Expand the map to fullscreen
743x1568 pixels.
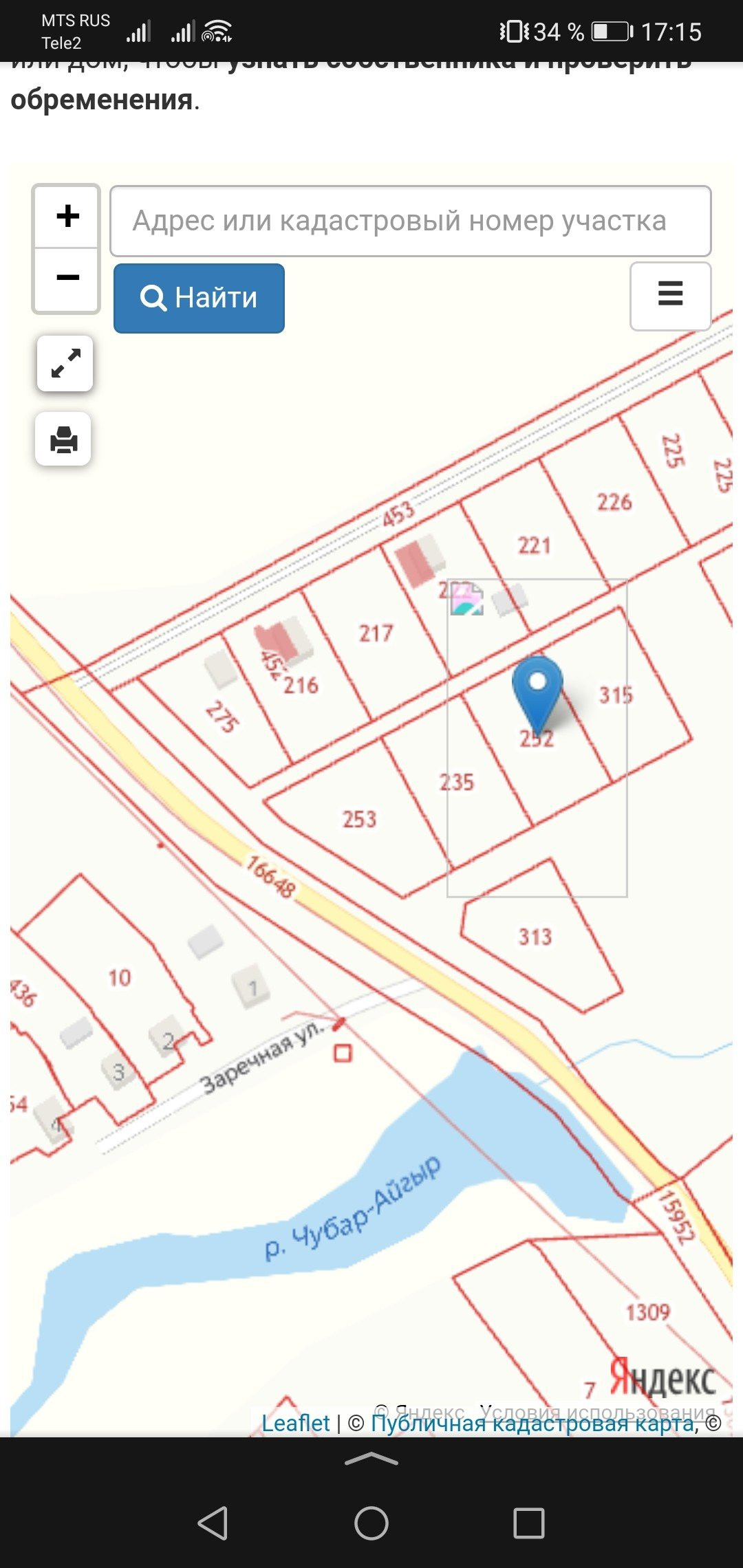(x=65, y=364)
